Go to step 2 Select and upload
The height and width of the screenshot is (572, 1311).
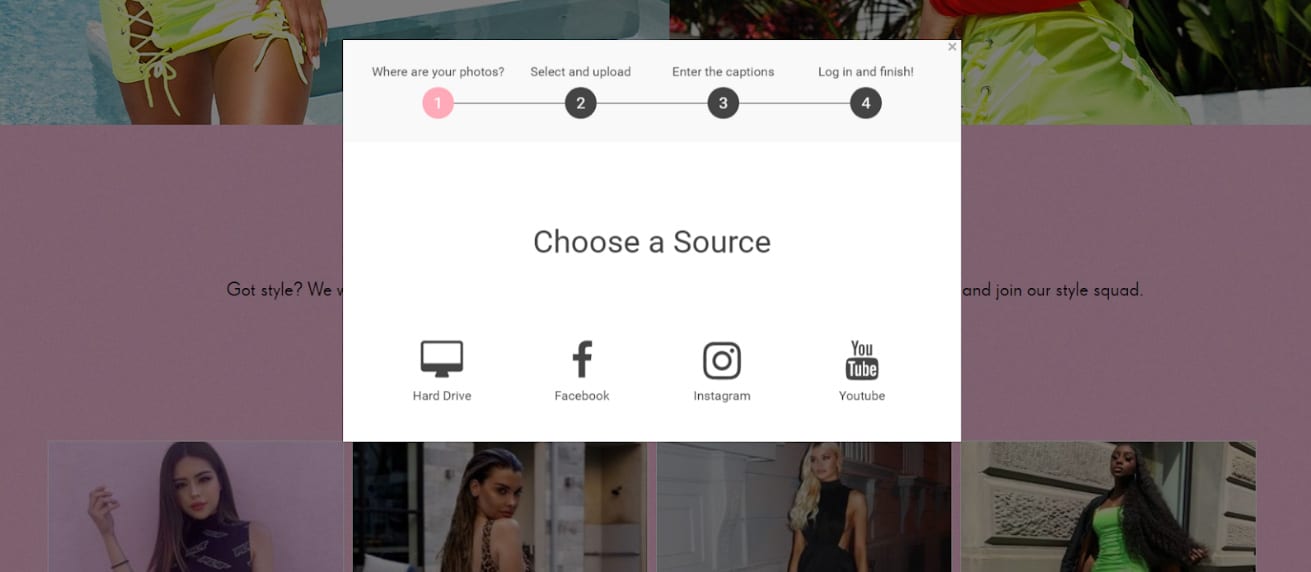point(580,103)
